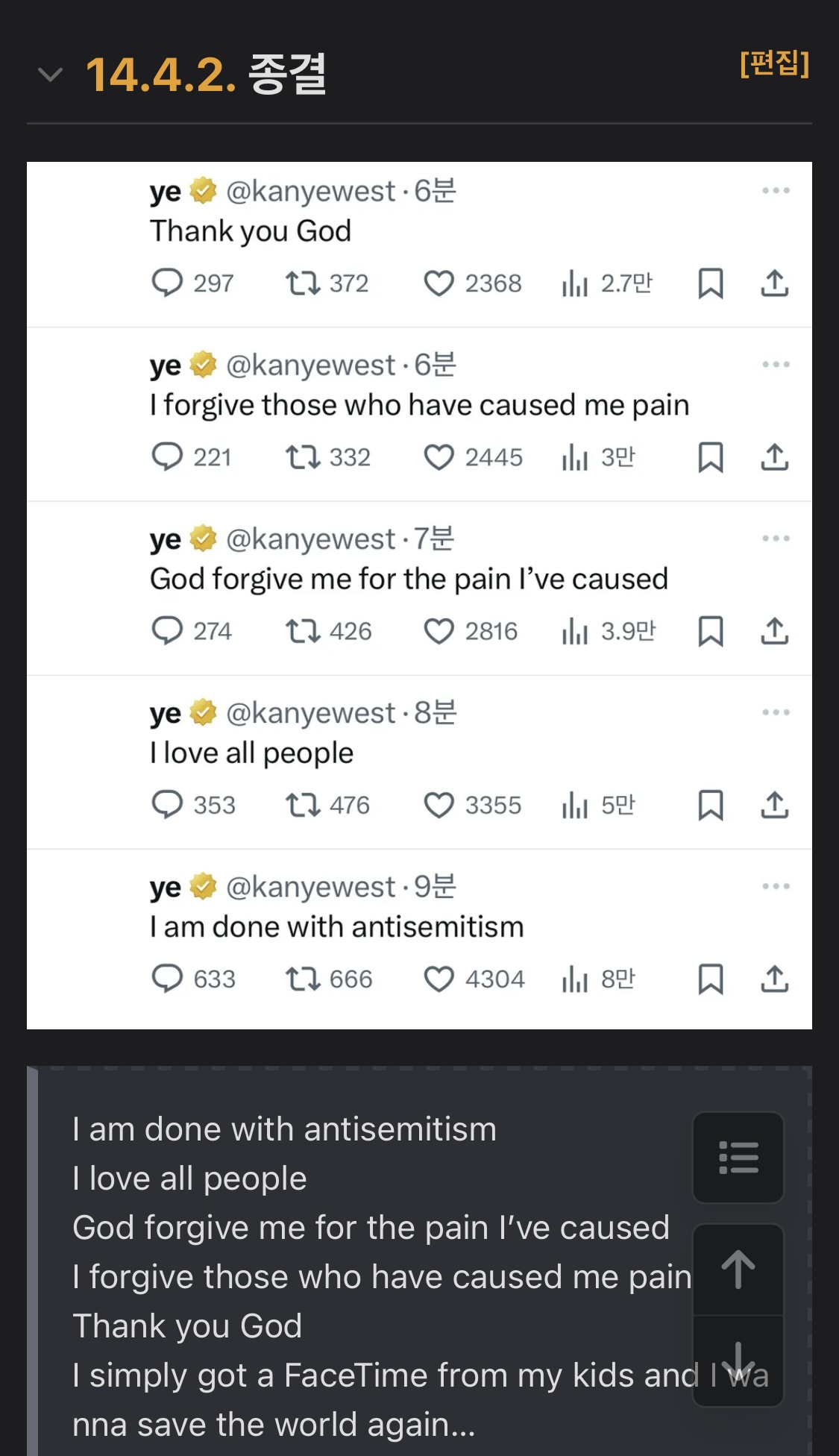Viewport: 839px width, 1456px height.
Task: Tap the [편집] edit link
Action: click(x=774, y=64)
